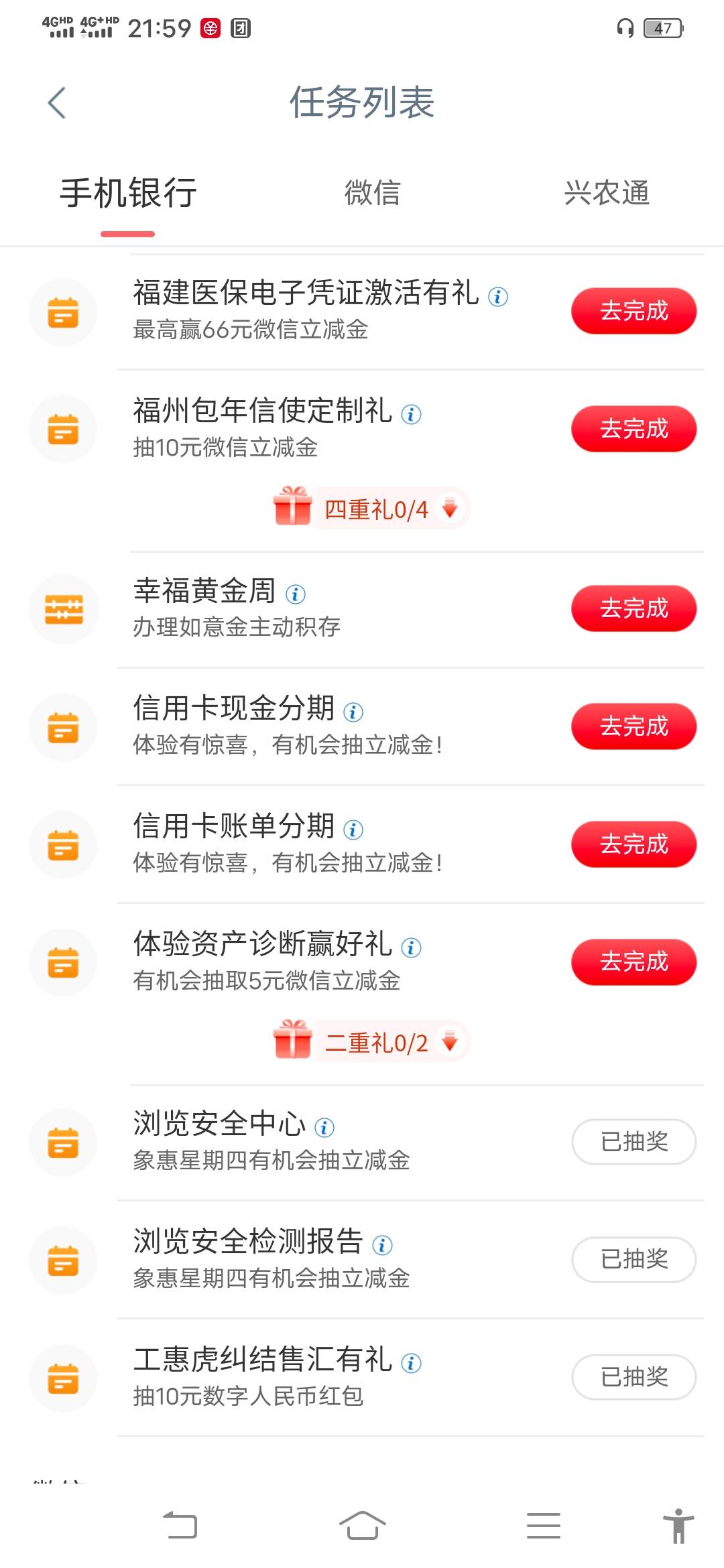The image size is (724, 1568).
Task: Tap 去完成 for 体验资产诊断赢好礼
Action: (x=633, y=962)
